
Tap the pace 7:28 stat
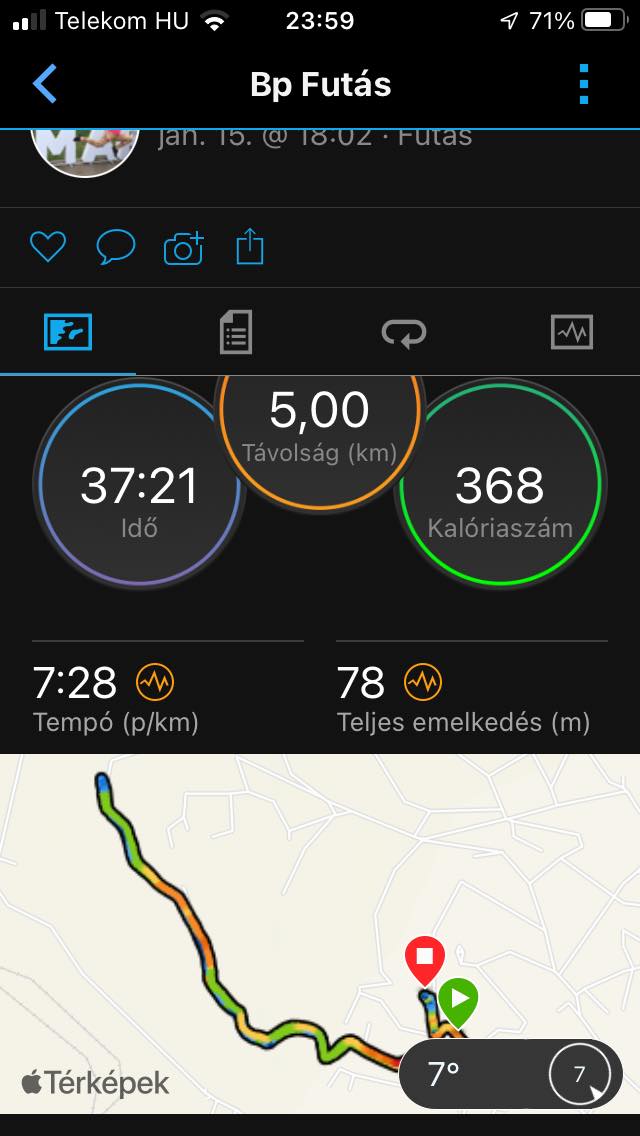(x=115, y=698)
